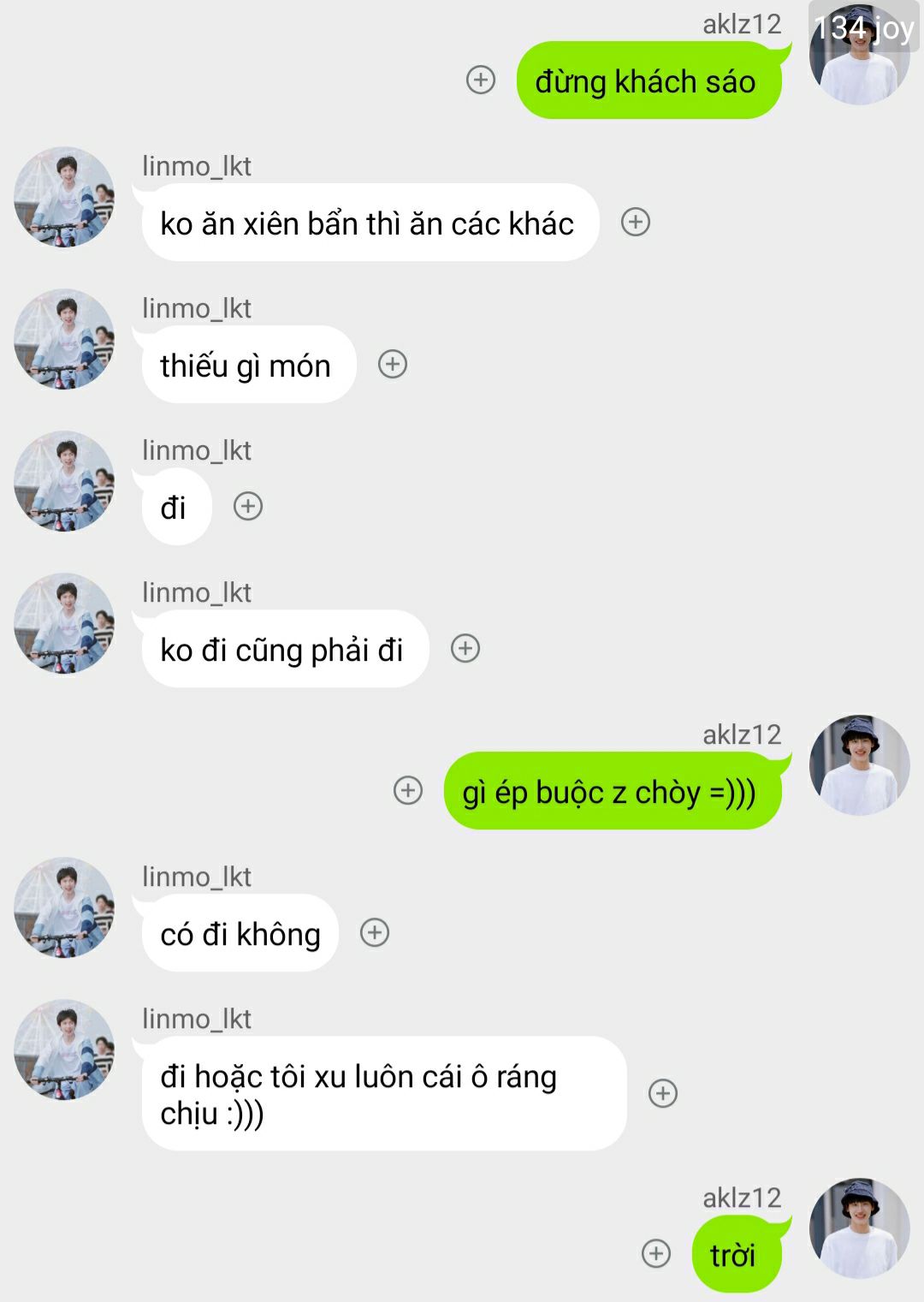This screenshot has width=924, height=1302.
Task: Add a reaction to "có đi không"
Action: [x=375, y=932]
